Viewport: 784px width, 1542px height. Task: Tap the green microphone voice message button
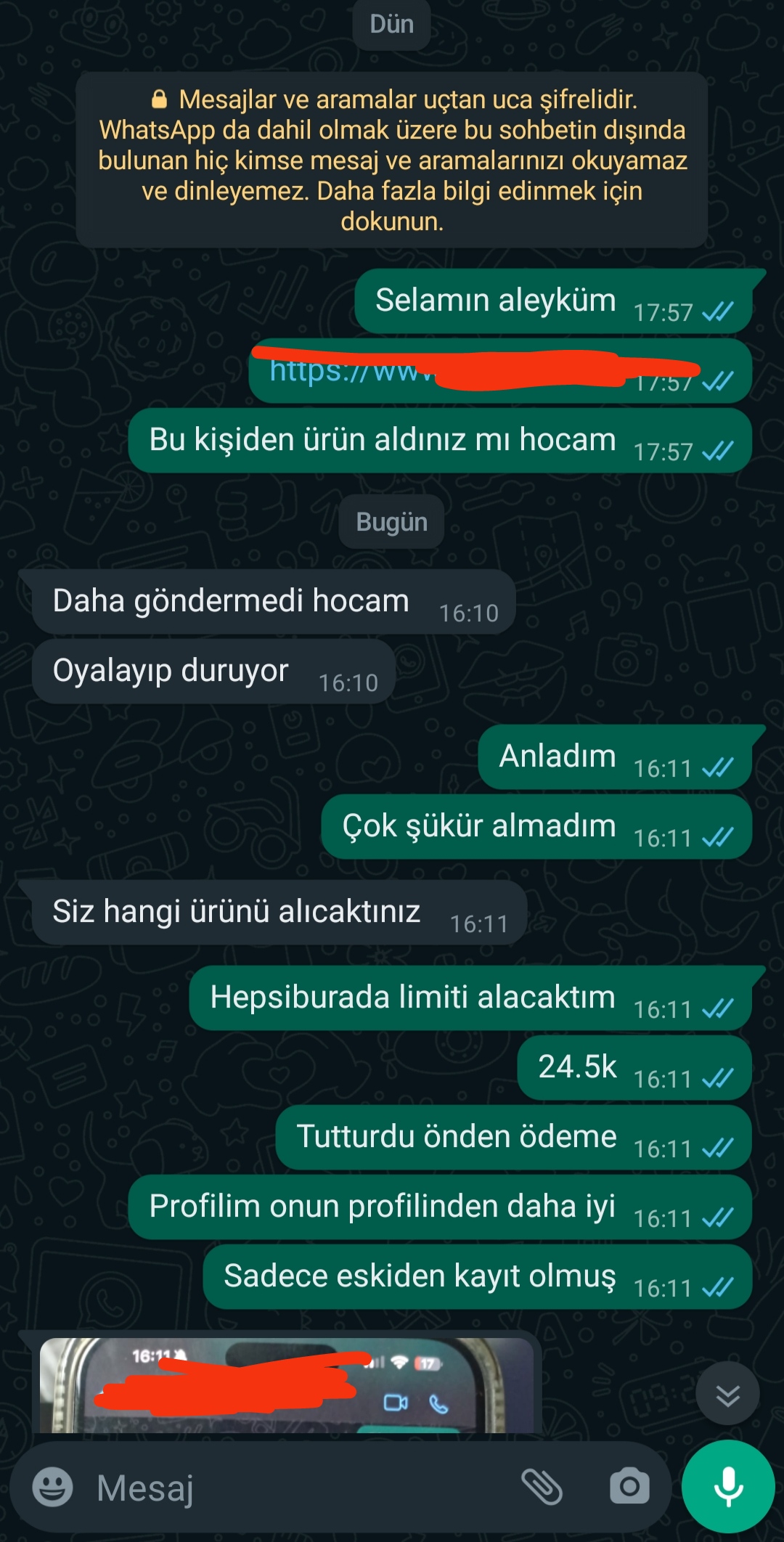[x=728, y=1487]
